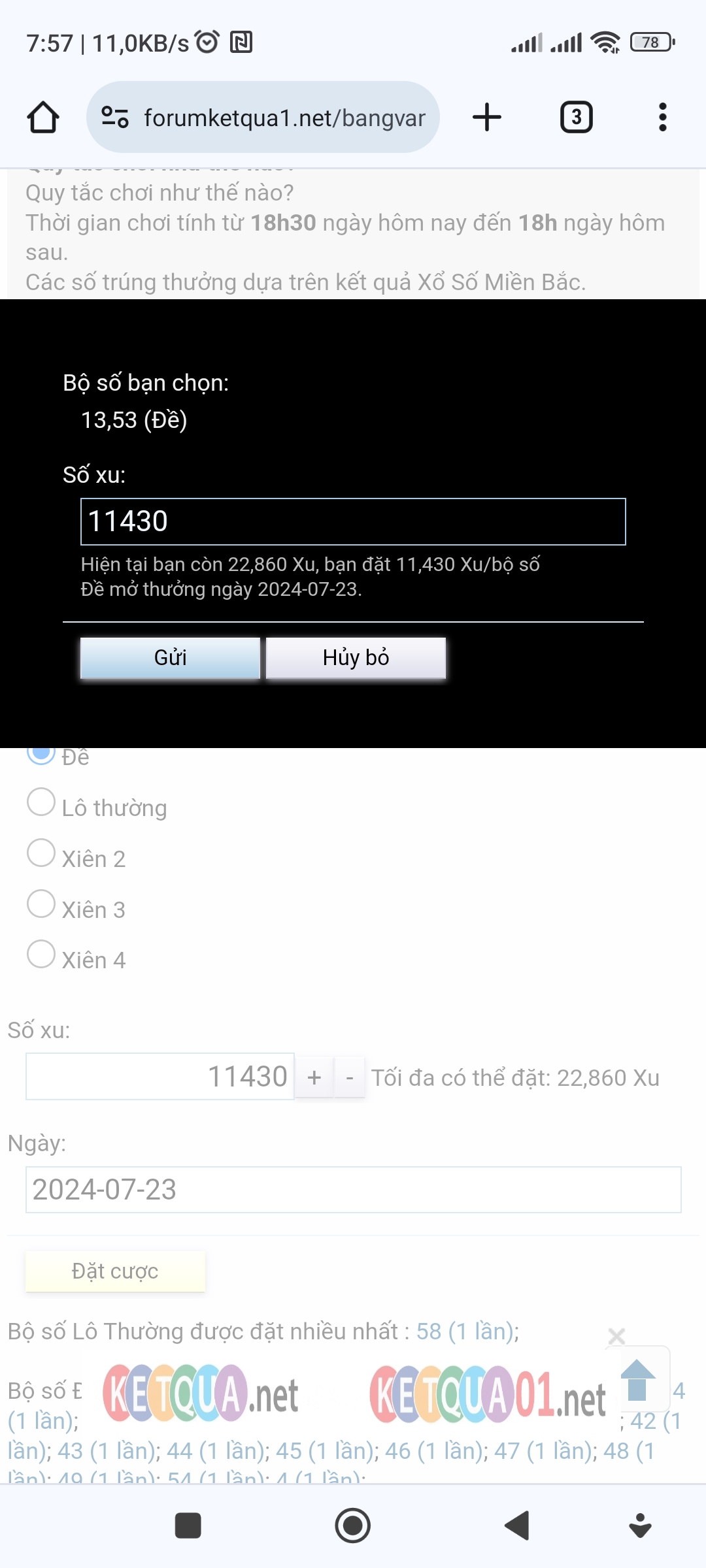Image resolution: width=706 pixels, height=1568 pixels.
Task: Focus the Số xu field in the dialog
Action: coord(353,521)
